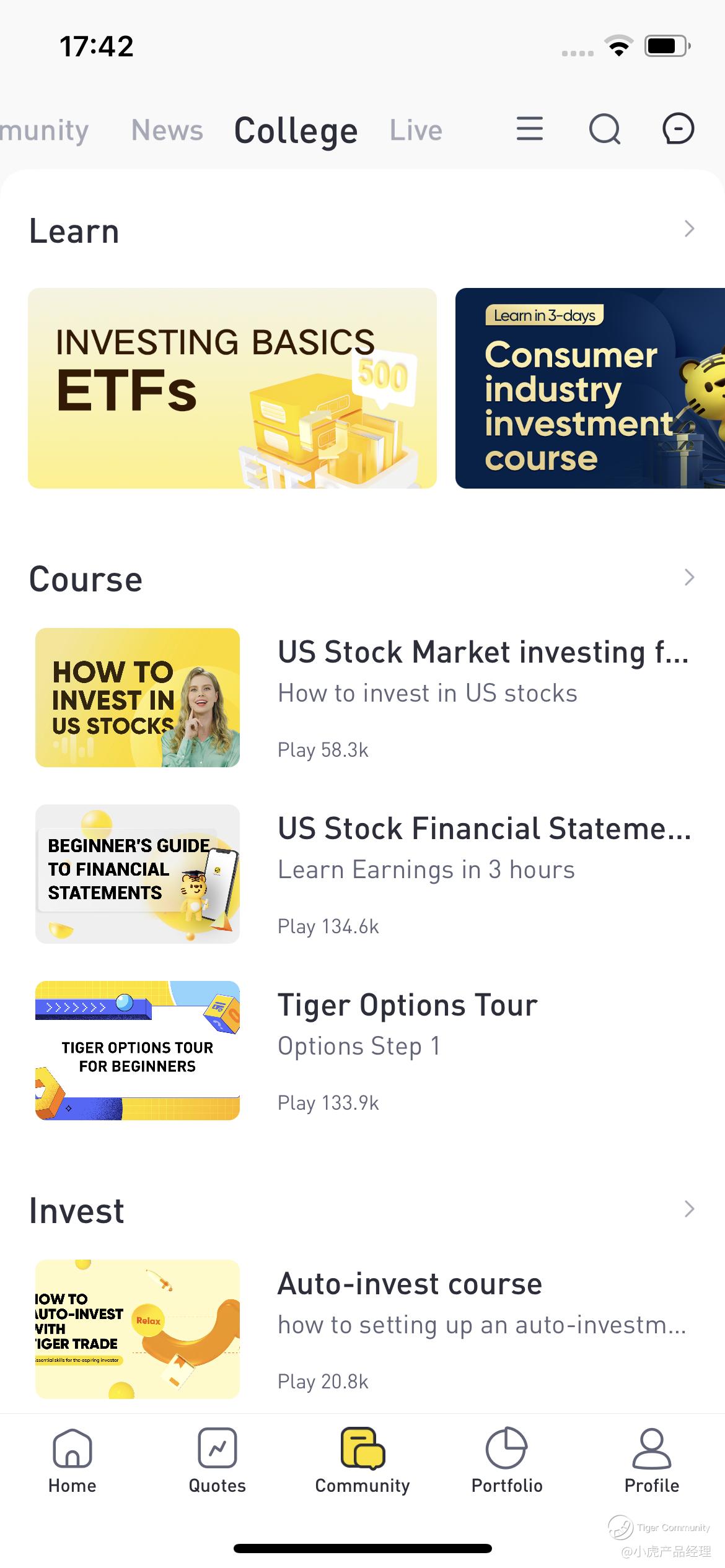The image size is (725, 1568).
Task: Open the Consumer industry investment course card
Action: tap(589, 388)
